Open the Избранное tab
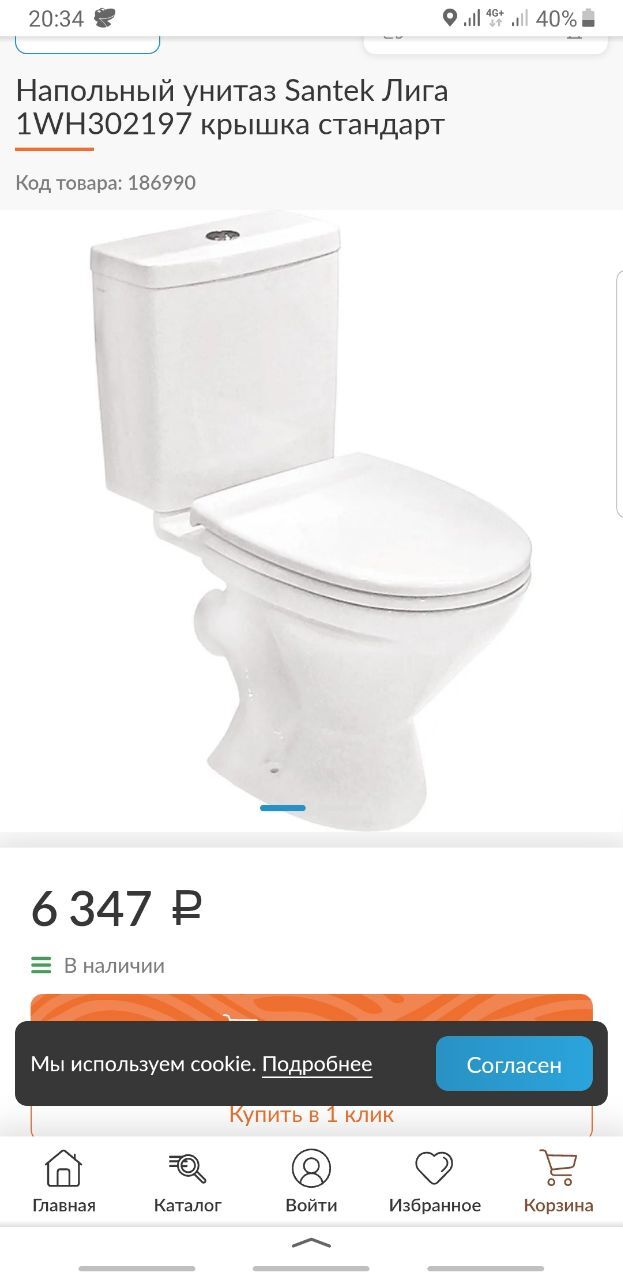This screenshot has height=1280, width=623. (x=434, y=1181)
